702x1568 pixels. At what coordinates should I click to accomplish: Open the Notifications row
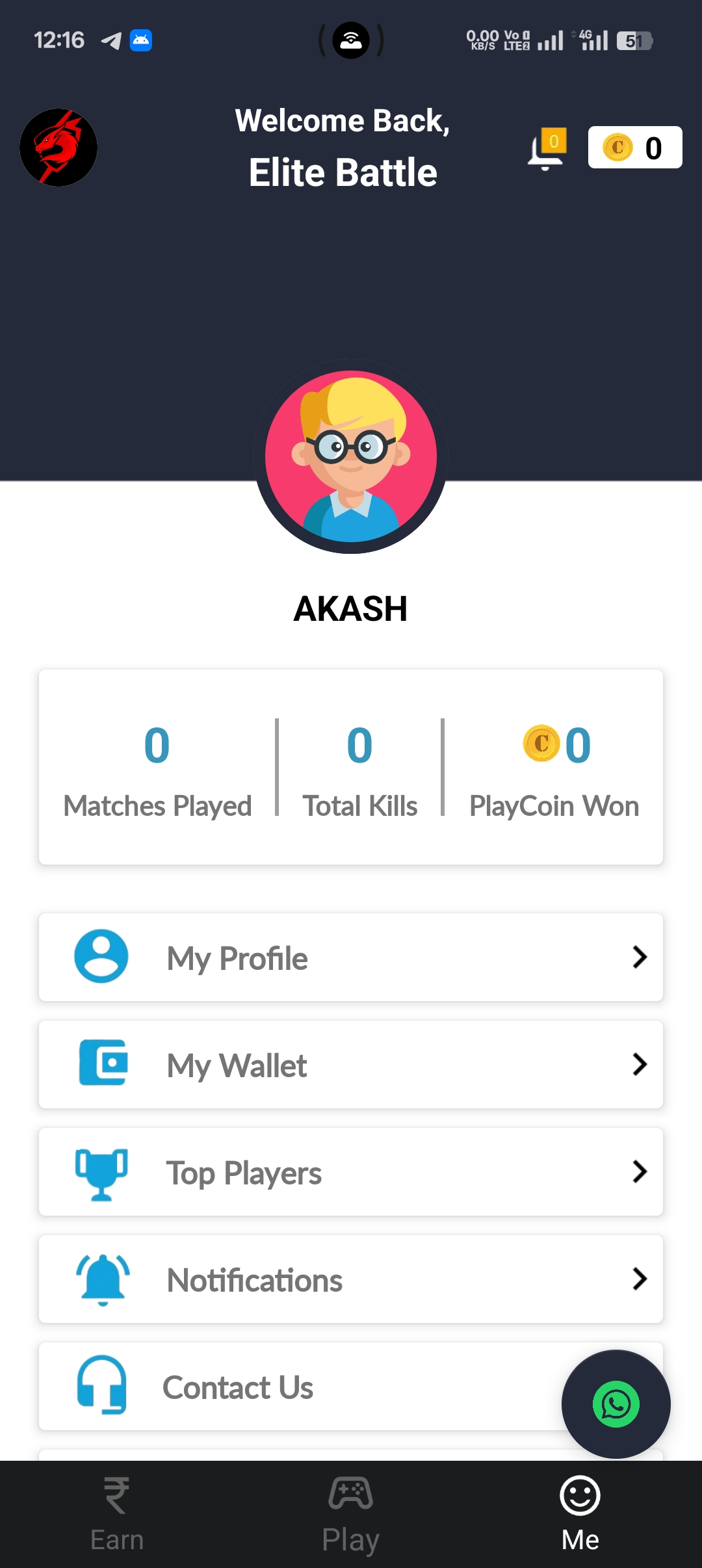coord(351,1279)
